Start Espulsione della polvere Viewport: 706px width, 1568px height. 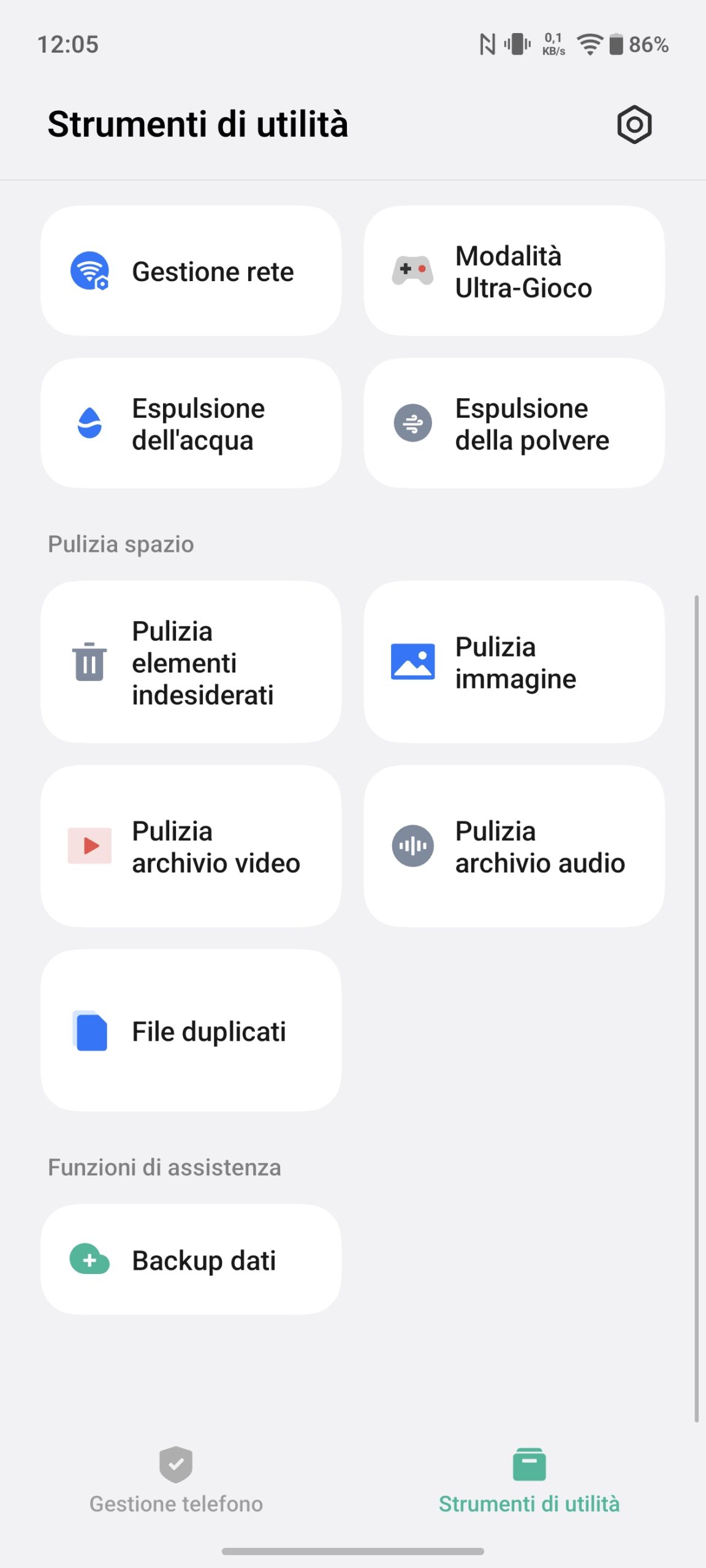(x=514, y=423)
